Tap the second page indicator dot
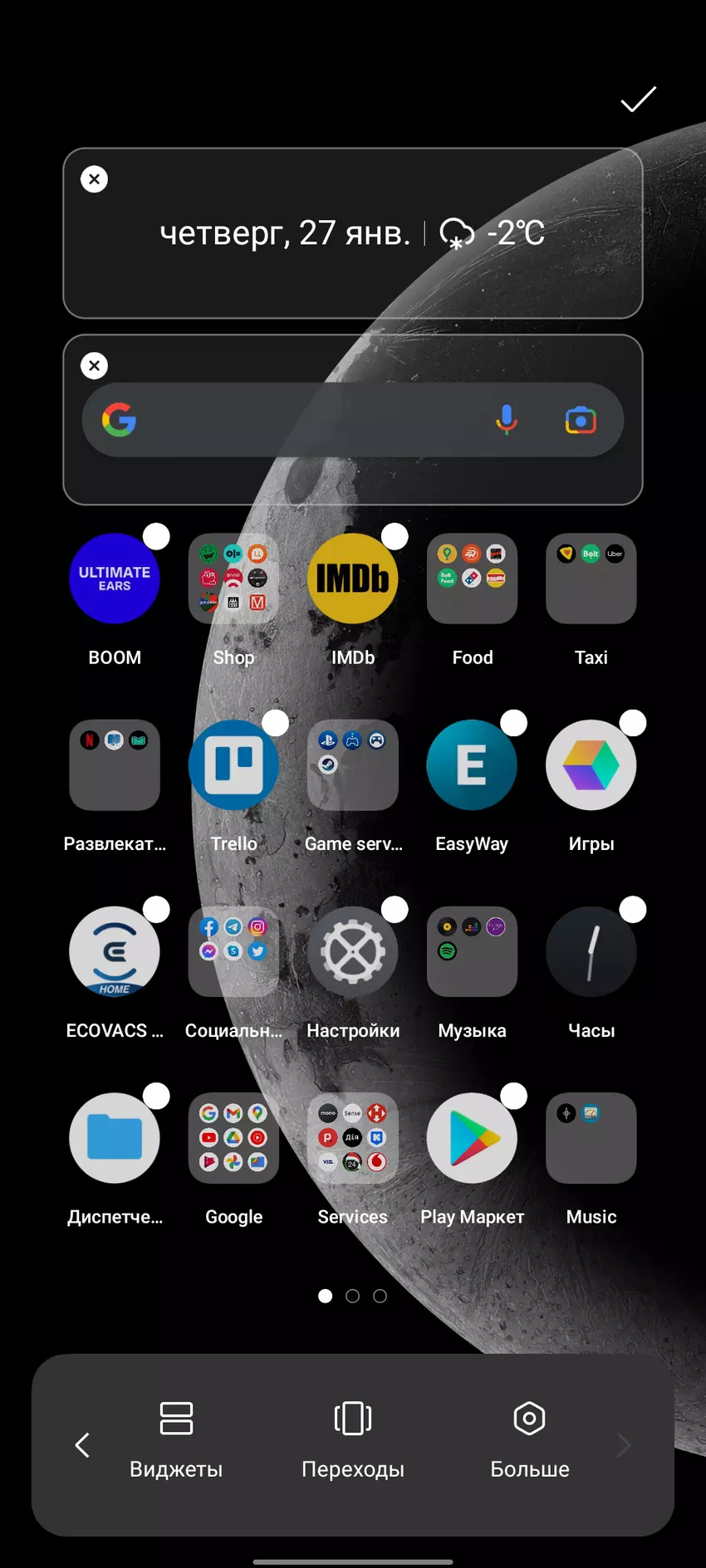The image size is (706, 1568). click(352, 1296)
